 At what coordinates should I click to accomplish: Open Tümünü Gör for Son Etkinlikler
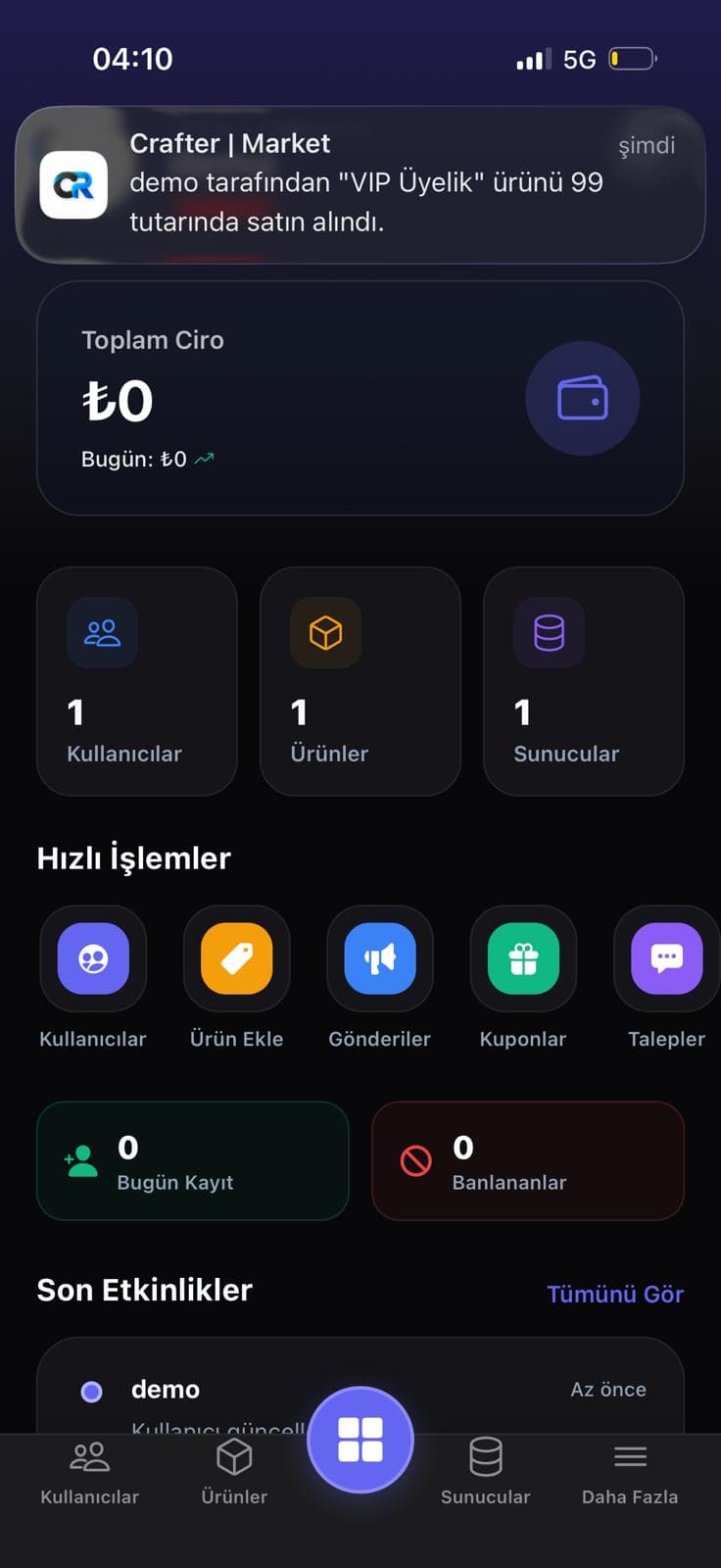[x=615, y=1294]
